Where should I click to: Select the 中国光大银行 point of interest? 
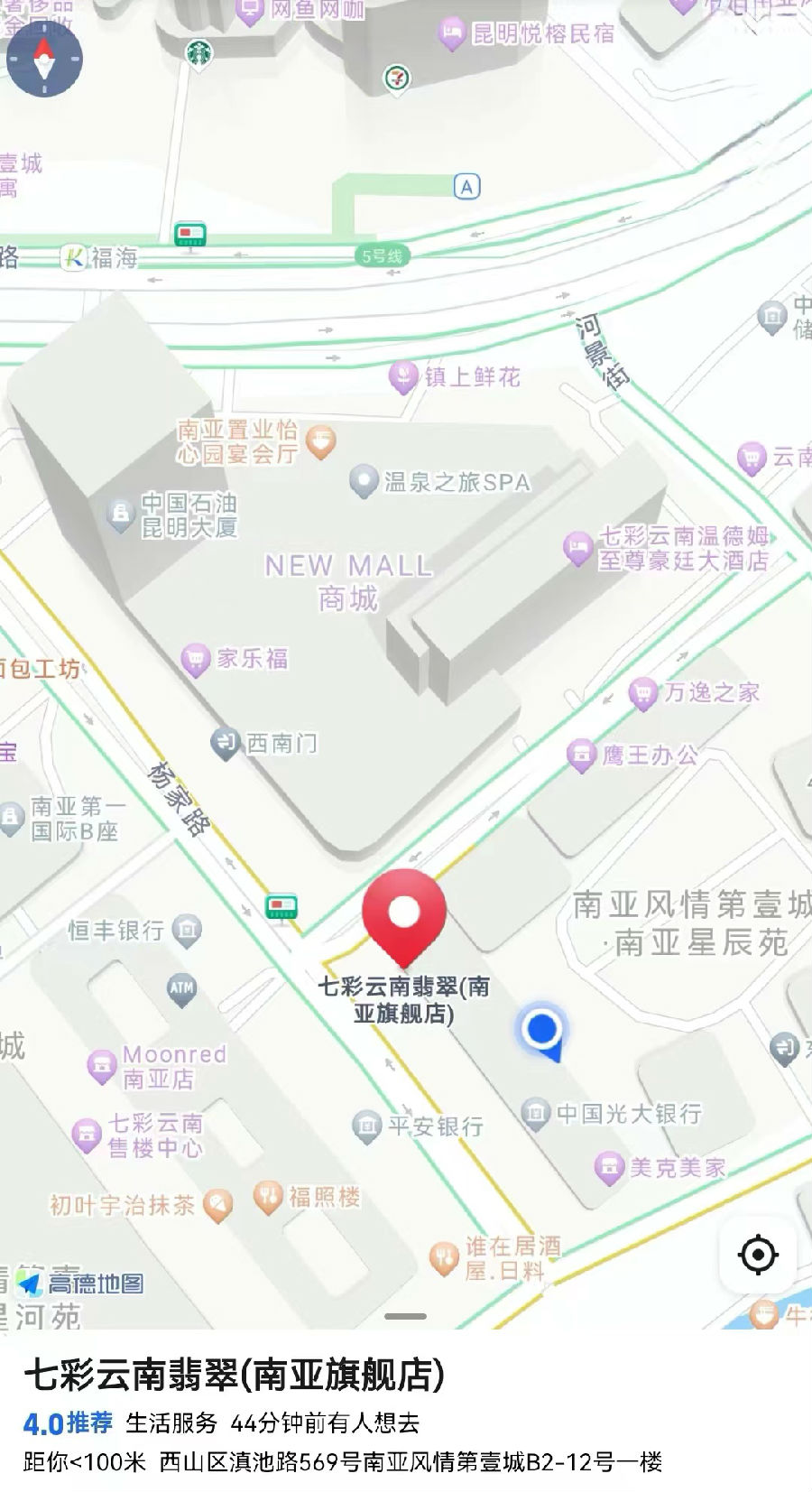[x=536, y=1114]
